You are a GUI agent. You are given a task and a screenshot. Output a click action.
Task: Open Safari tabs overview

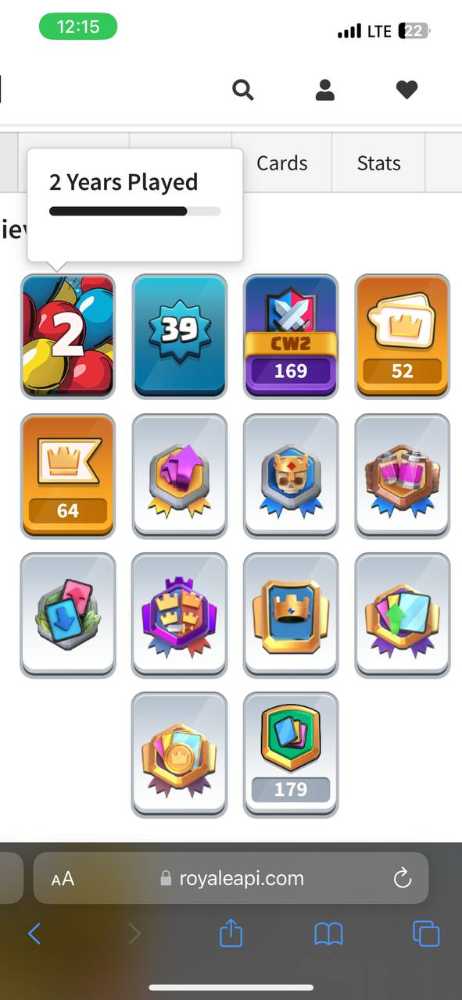[426, 934]
